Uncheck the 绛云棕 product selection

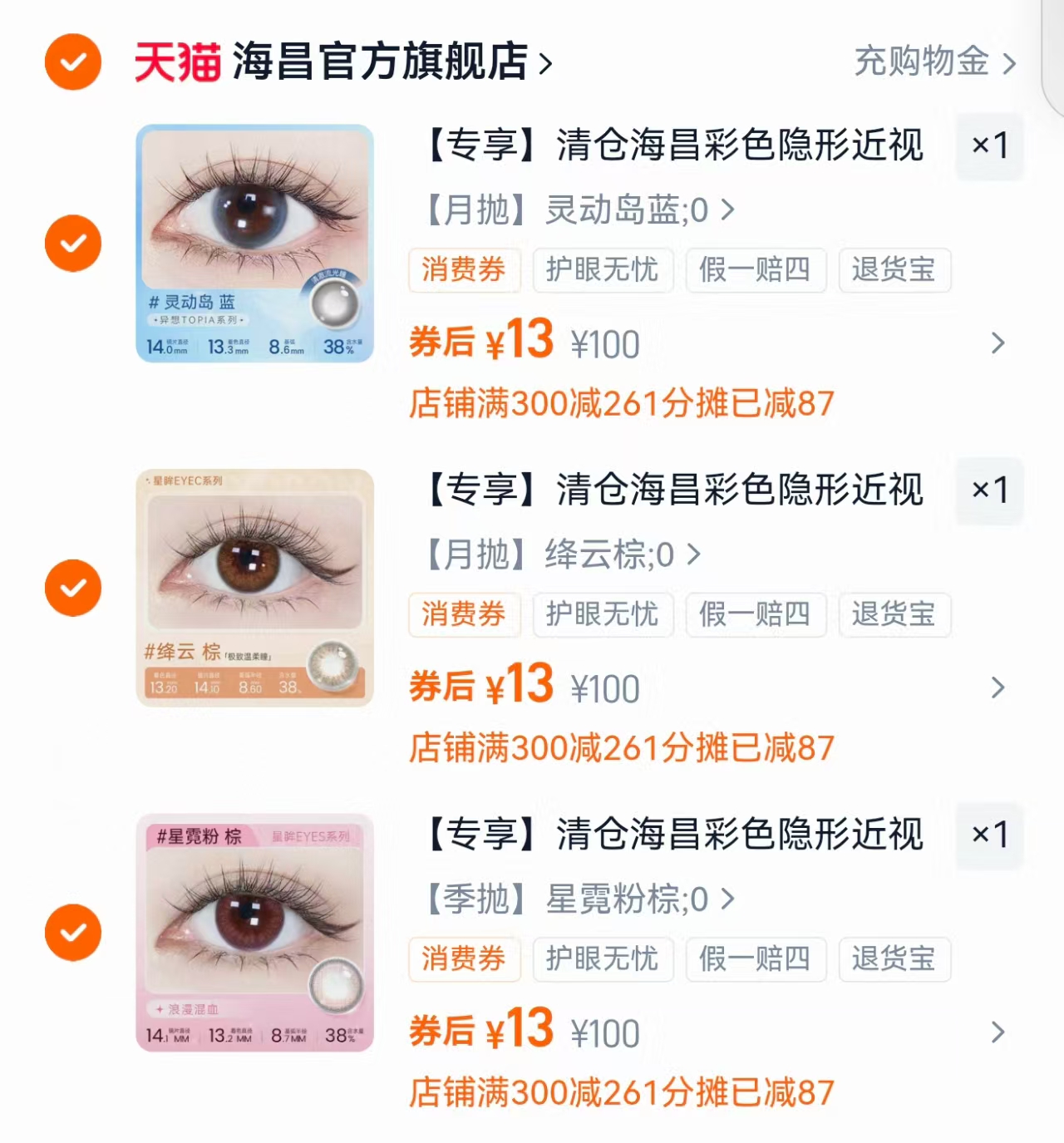coord(73,588)
